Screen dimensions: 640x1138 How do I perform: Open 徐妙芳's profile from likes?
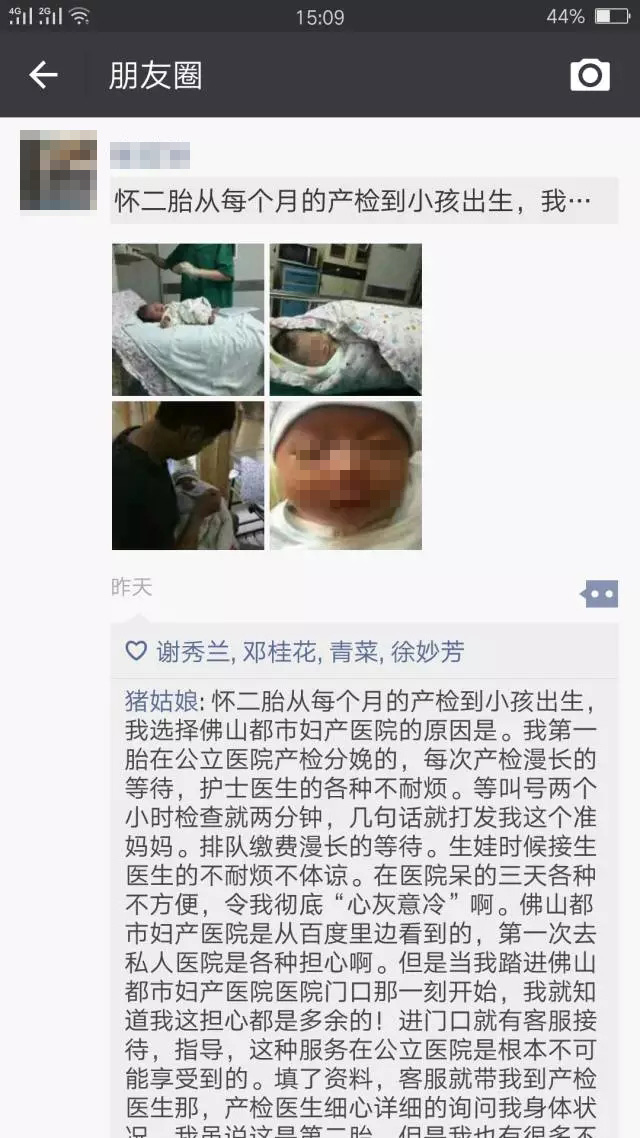click(x=428, y=653)
